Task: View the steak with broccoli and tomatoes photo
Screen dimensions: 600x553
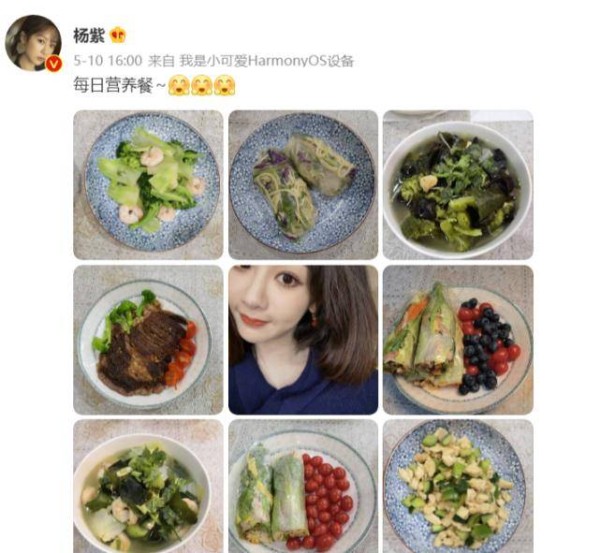Action: pos(148,339)
